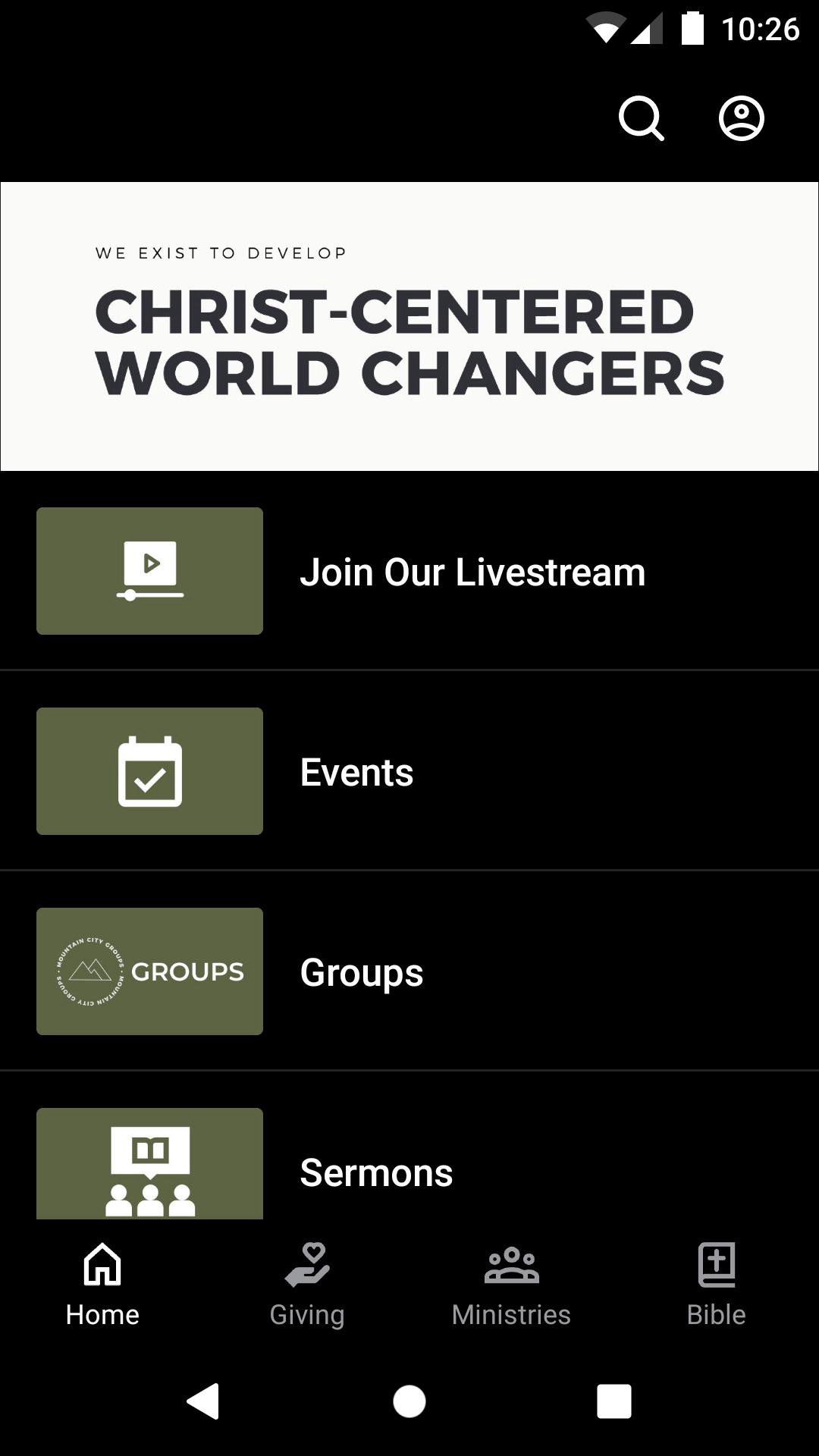Tap the system back button
The image size is (819, 1456).
[x=203, y=1401]
